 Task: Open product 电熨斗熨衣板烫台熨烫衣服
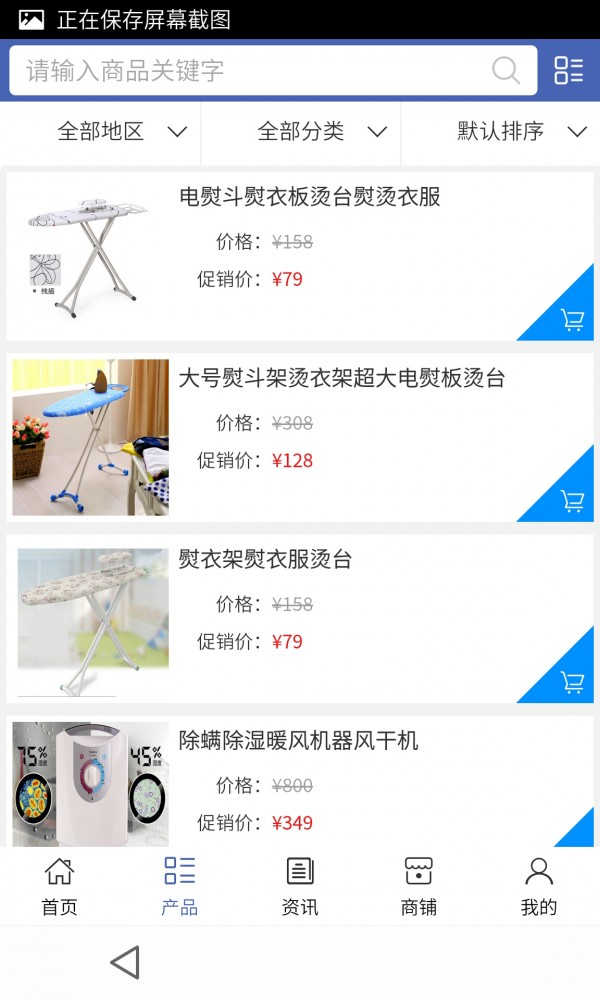pyautogui.click(x=309, y=197)
